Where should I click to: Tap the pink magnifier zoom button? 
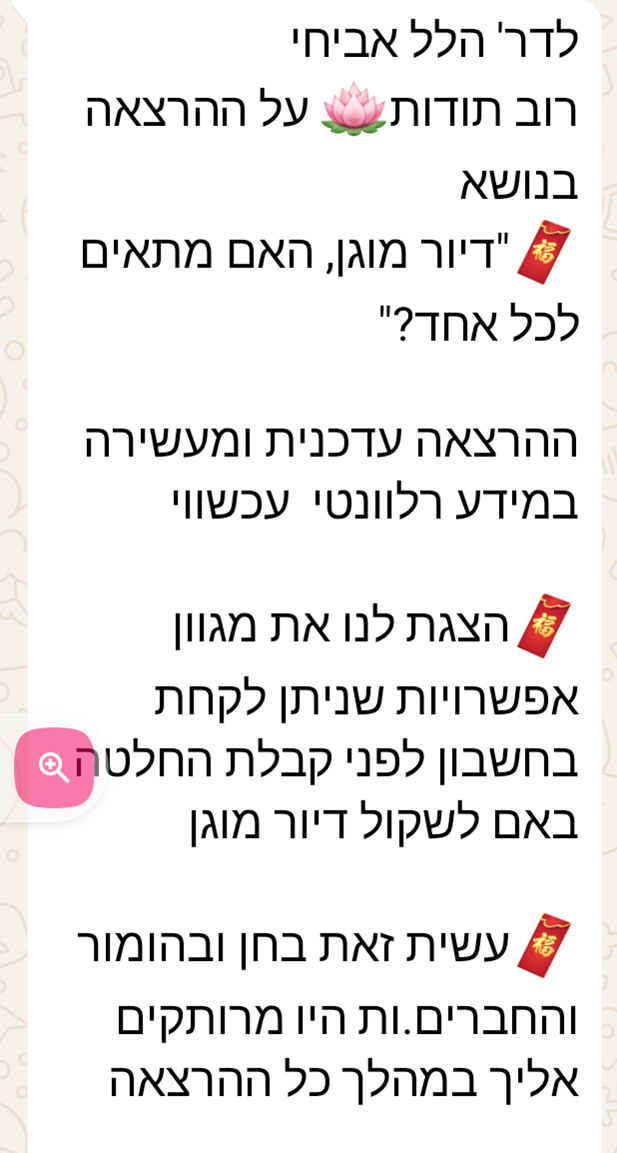(x=54, y=767)
